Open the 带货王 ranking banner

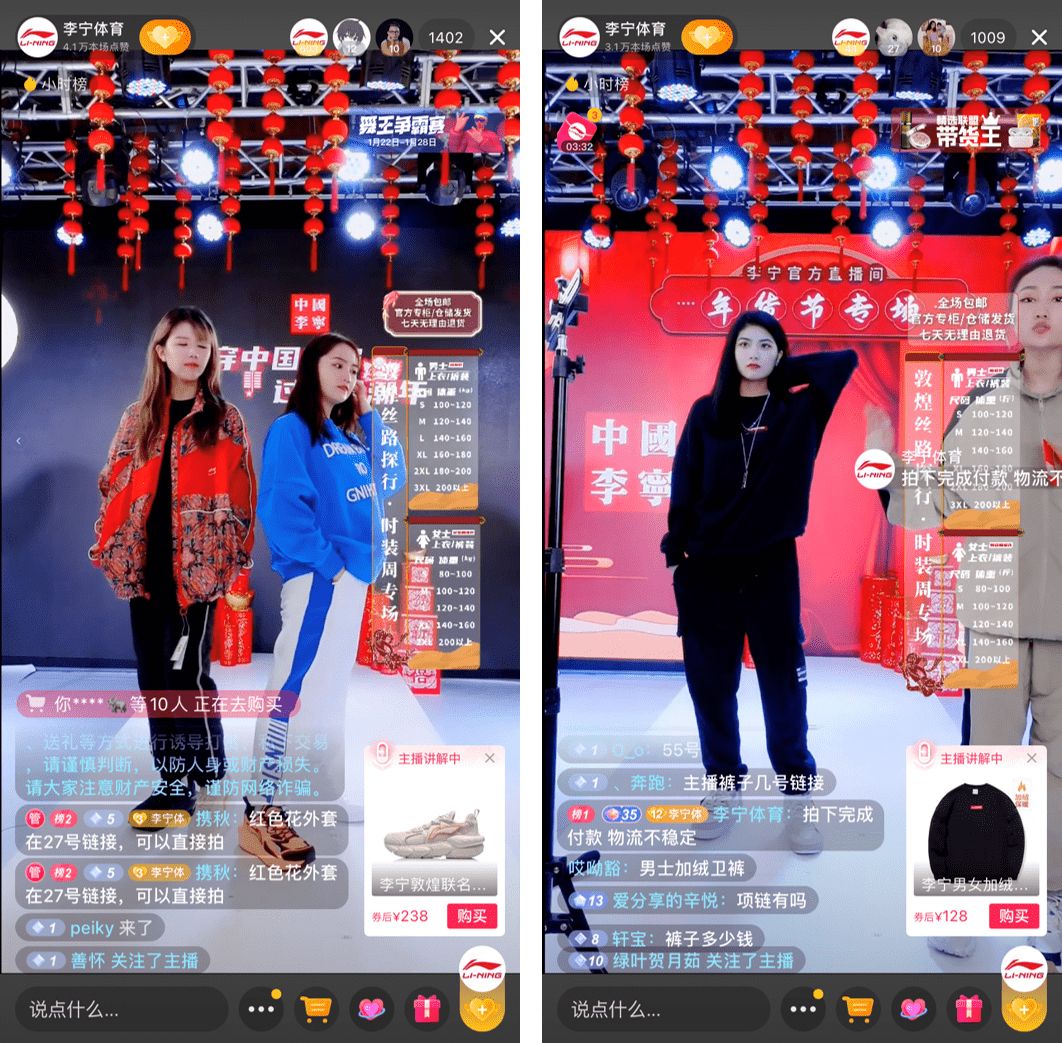tap(965, 132)
